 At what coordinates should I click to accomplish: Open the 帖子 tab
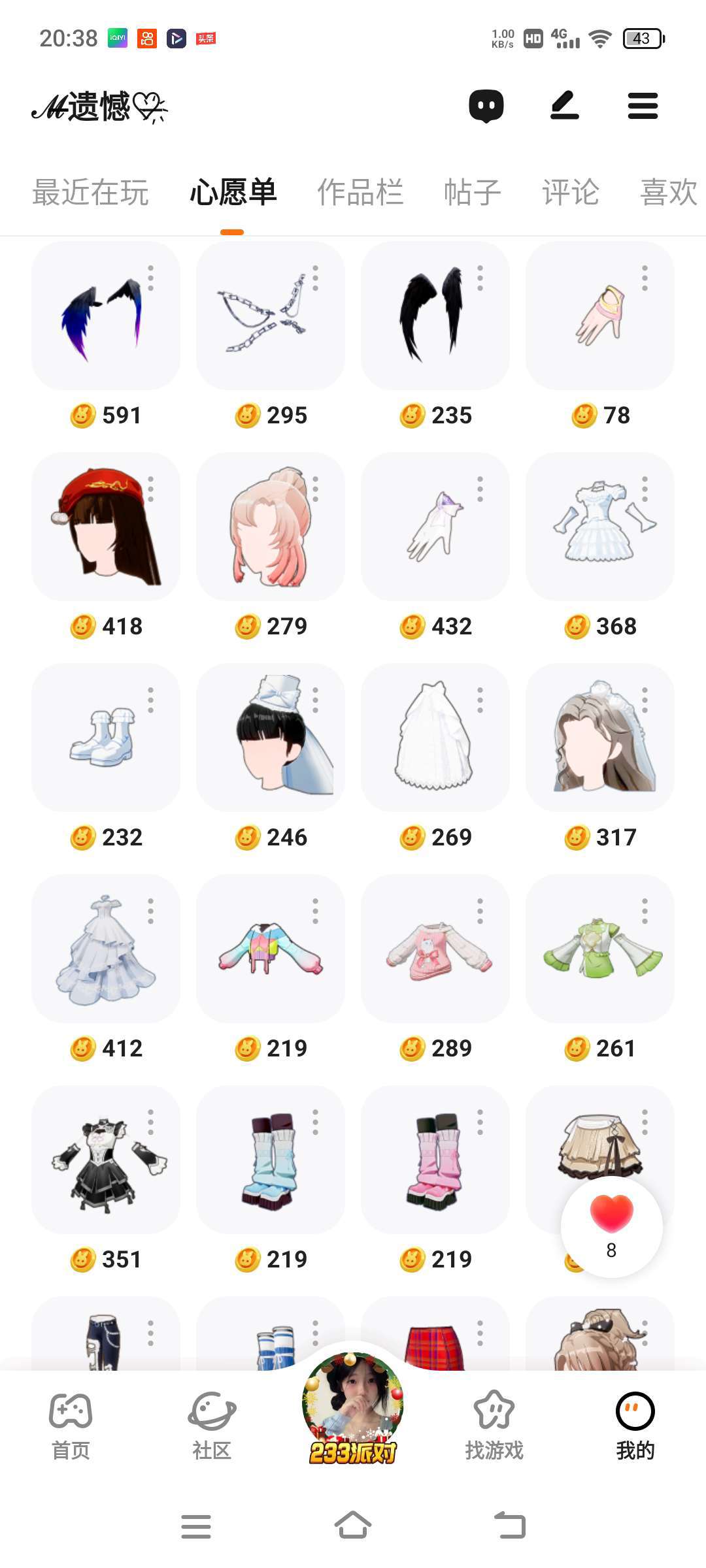[472, 193]
